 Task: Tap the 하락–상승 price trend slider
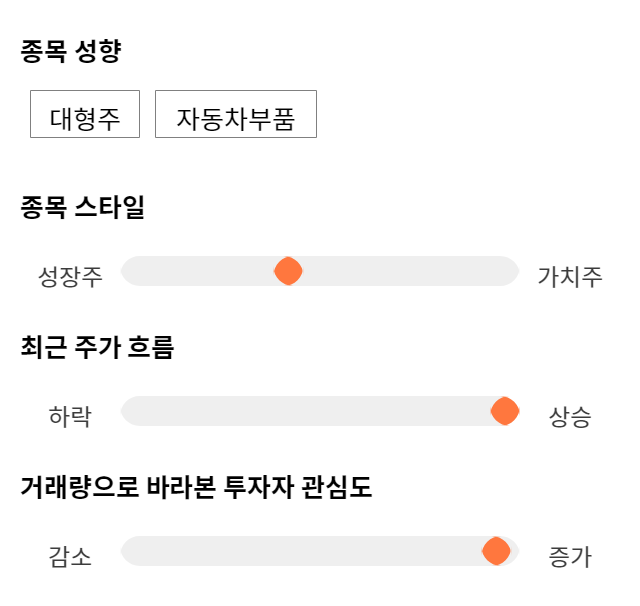tap(320, 411)
